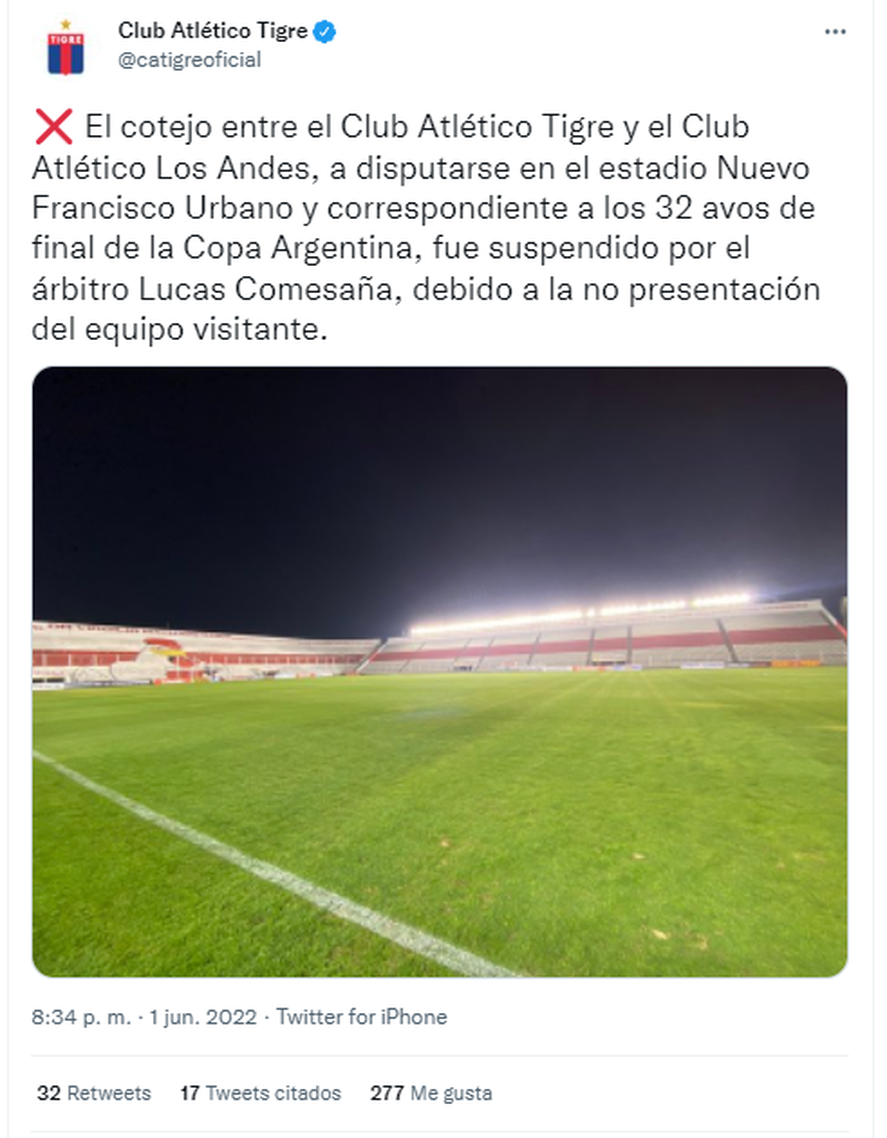The width and height of the screenshot is (887, 1138).
Task: Open the 8:34 p. m. 1 jun. 2022 timestamp
Action: tap(146, 1017)
